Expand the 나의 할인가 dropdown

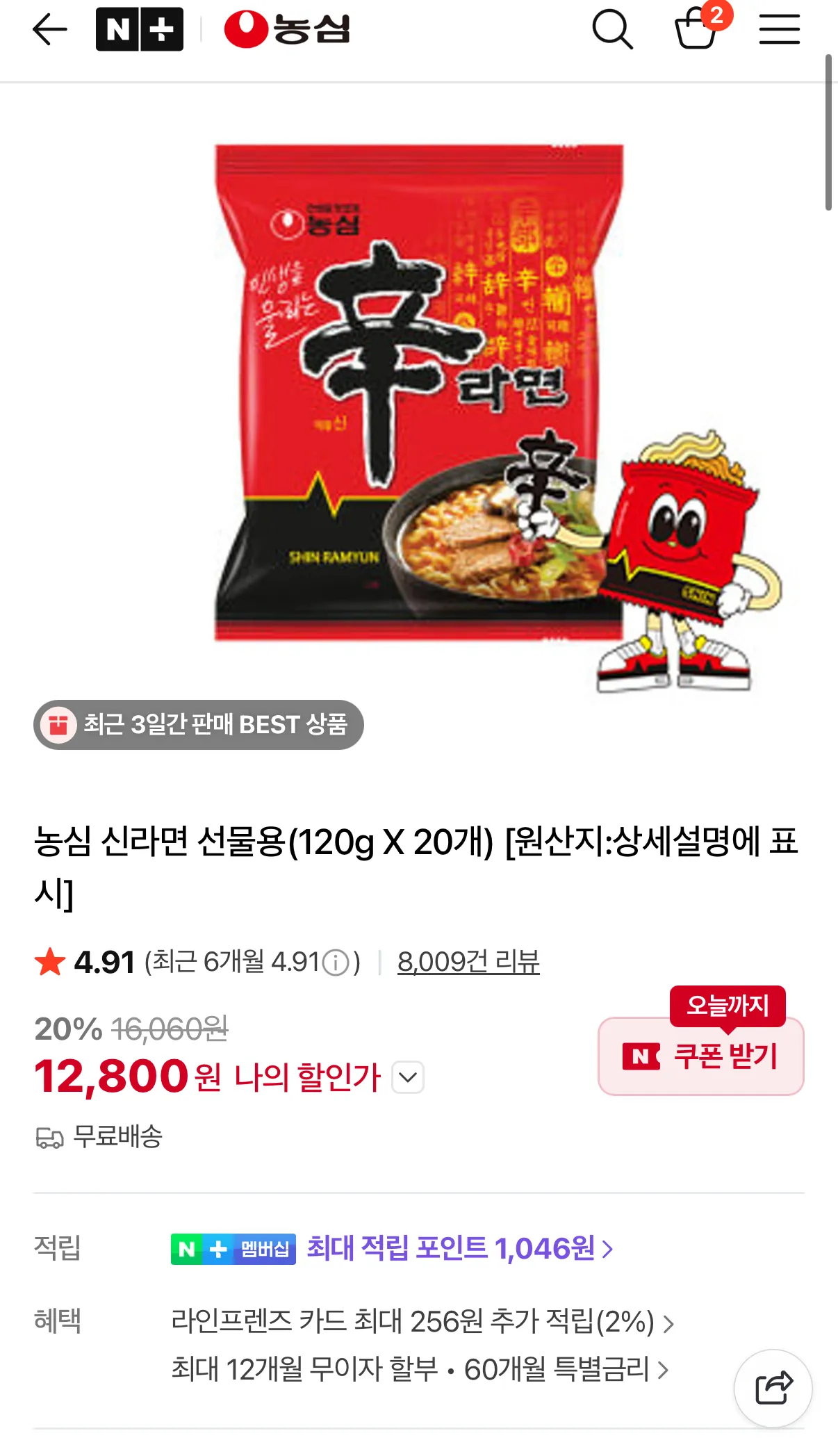point(408,1078)
